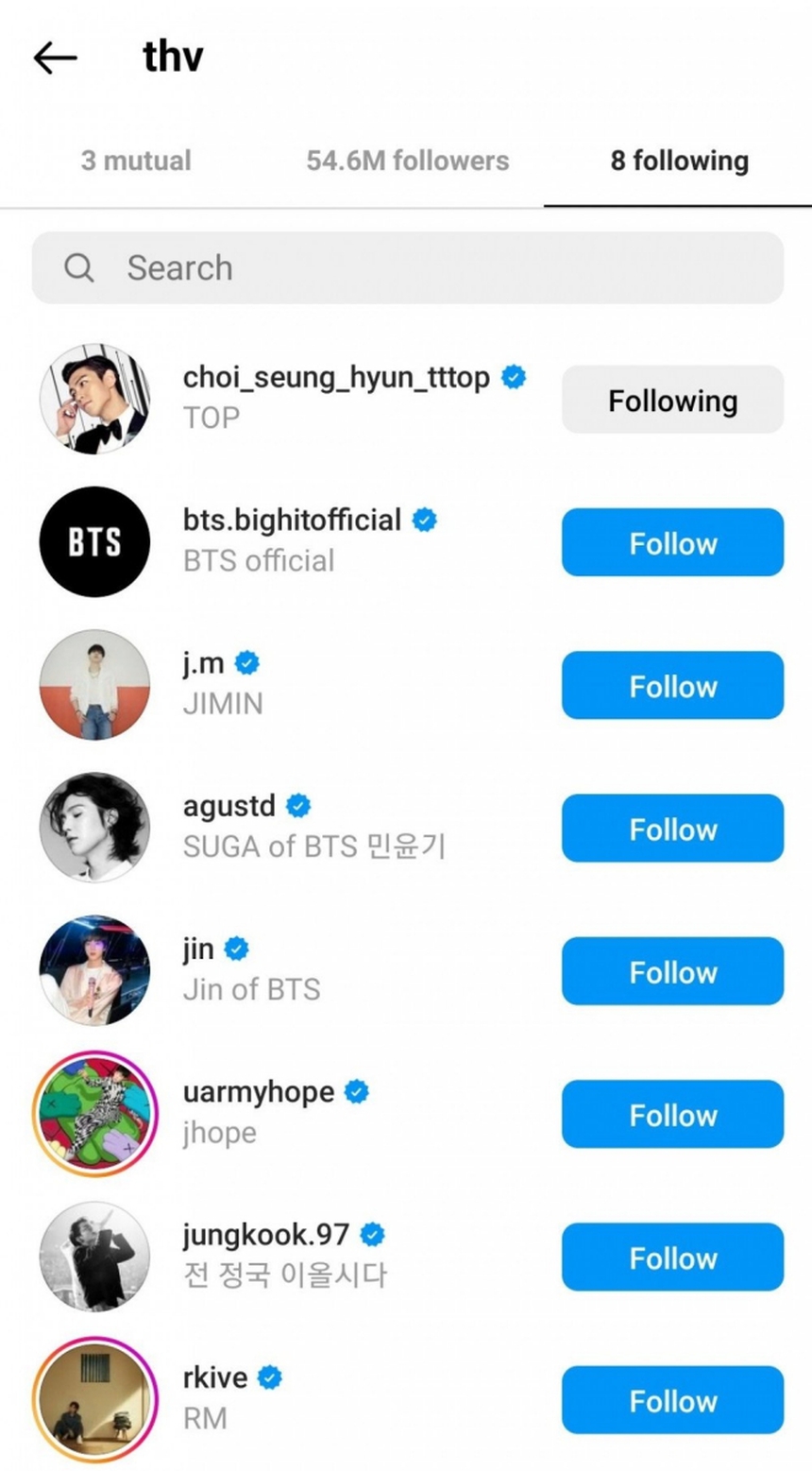Click the verified badge next to choi_seung_hyun_tttop
This screenshot has height=1471, width=812.
click(513, 376)
